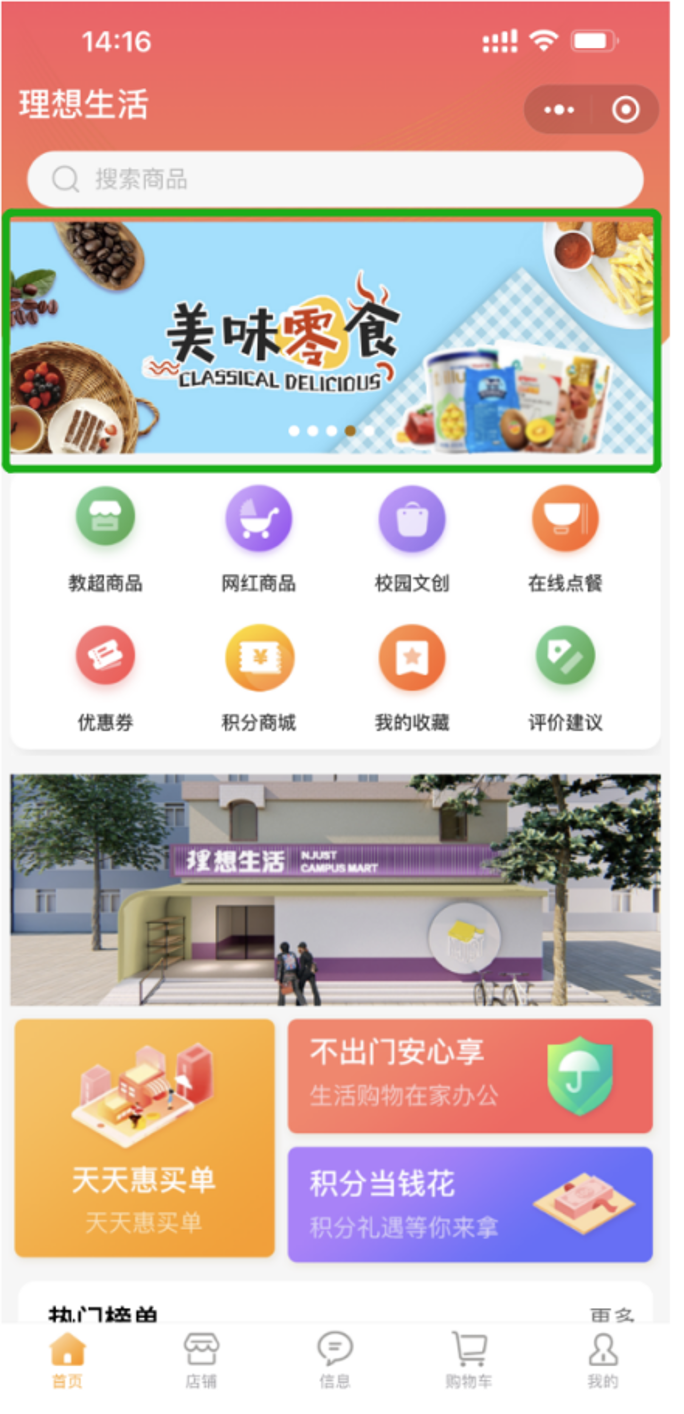Go to the 购物车 cart tab
This screenshot has width=684, height=1414.
tap(468, 1360)
